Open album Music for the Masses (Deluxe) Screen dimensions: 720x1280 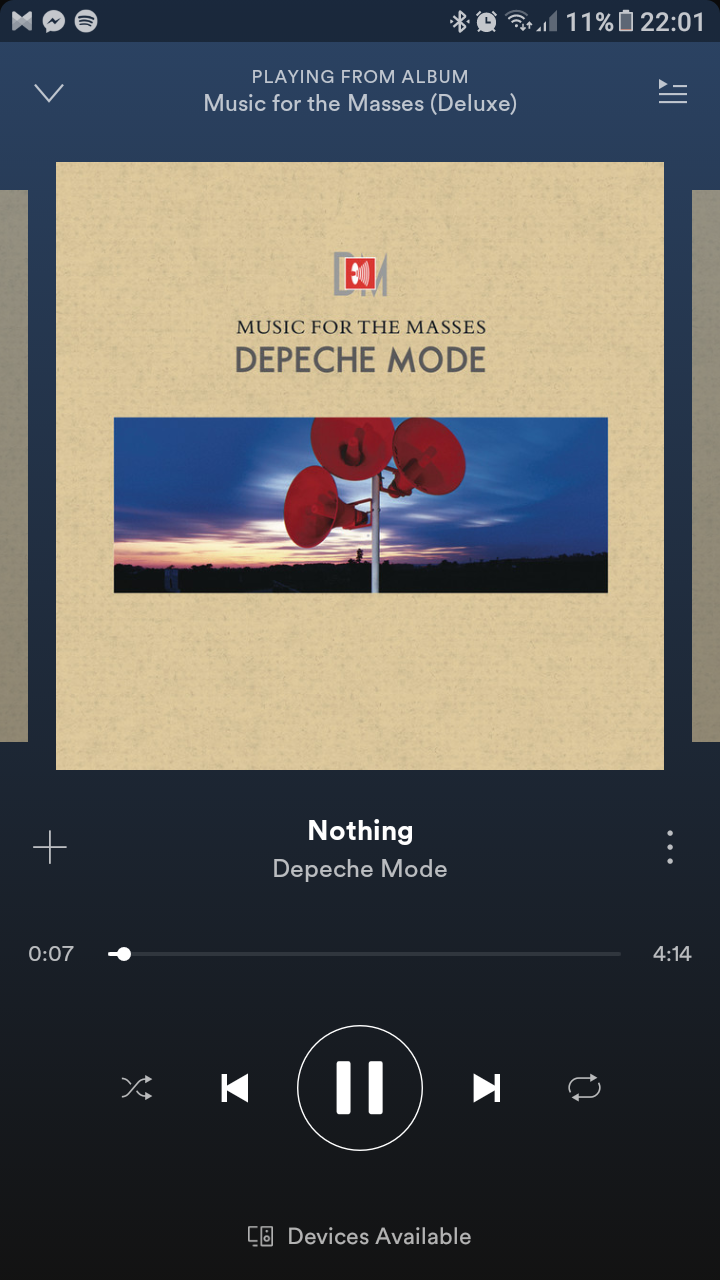coord(360,103)
